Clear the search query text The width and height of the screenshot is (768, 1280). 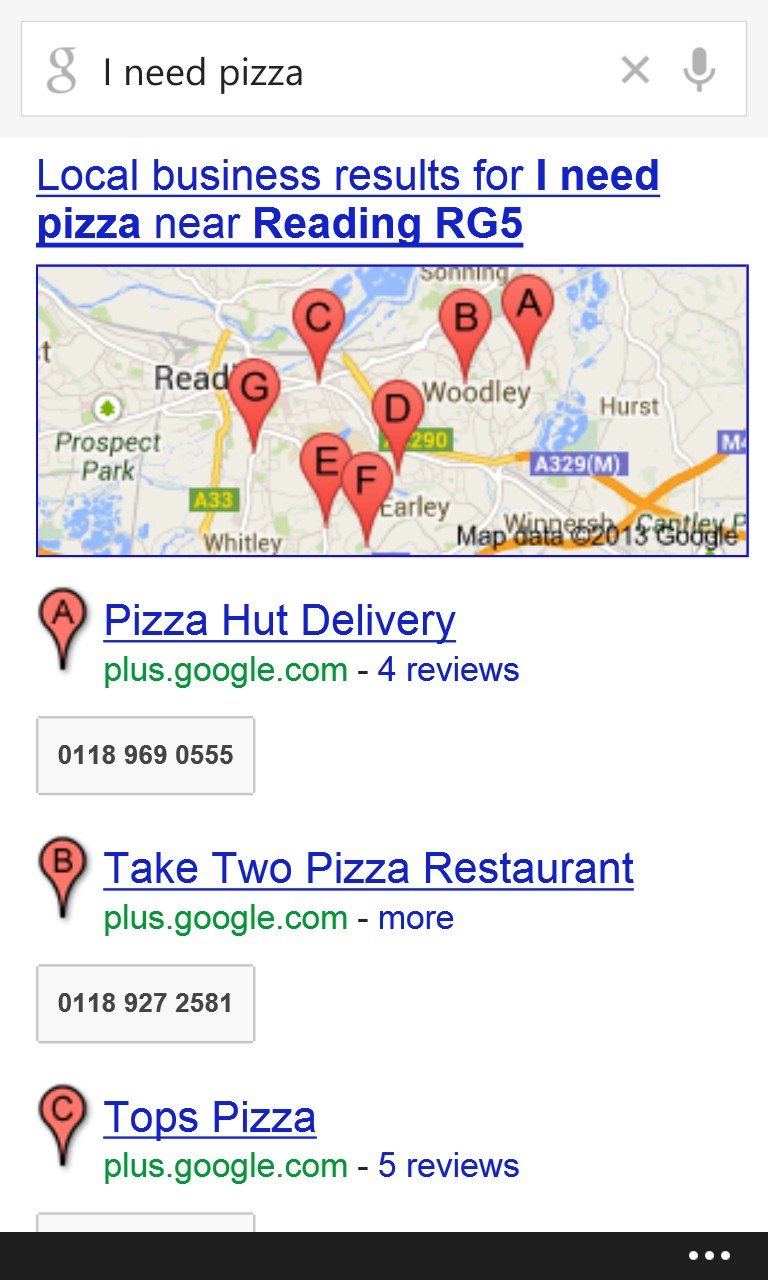click(x=635, y=71)
